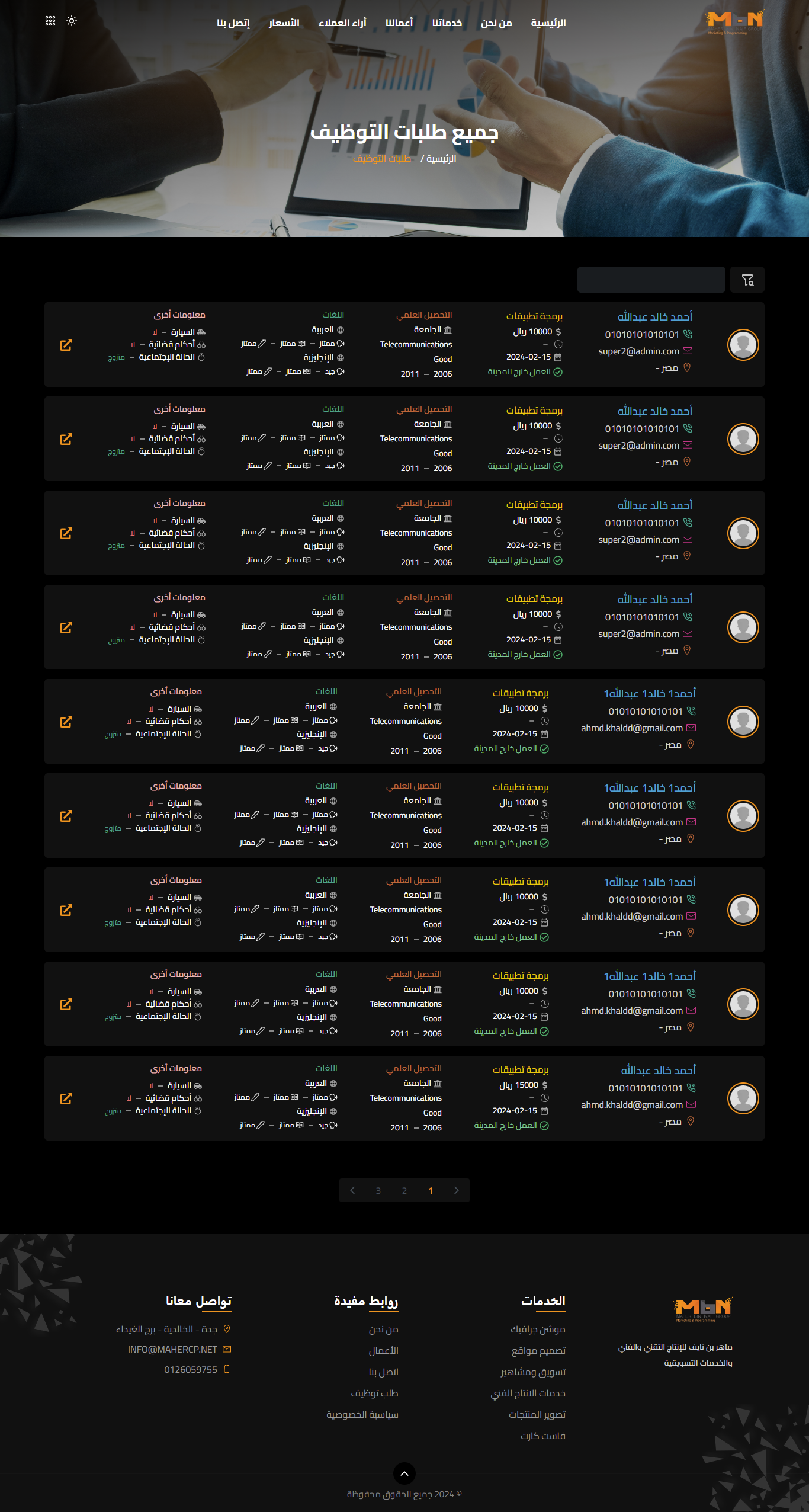809x1512 pixels.
Task: Open the application with 15000 ريال salary
Action: (66, 1098)
